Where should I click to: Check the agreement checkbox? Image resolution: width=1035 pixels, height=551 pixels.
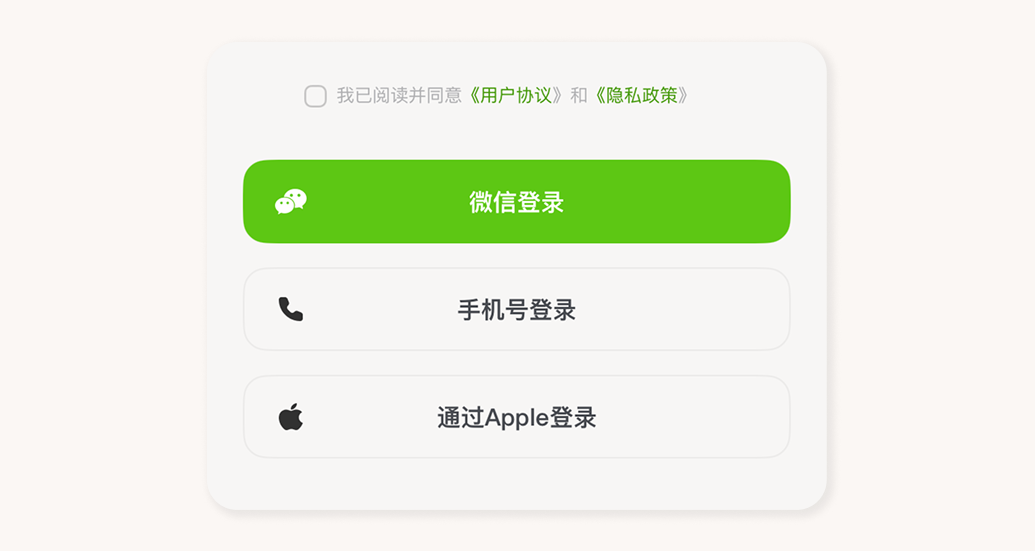315,96
